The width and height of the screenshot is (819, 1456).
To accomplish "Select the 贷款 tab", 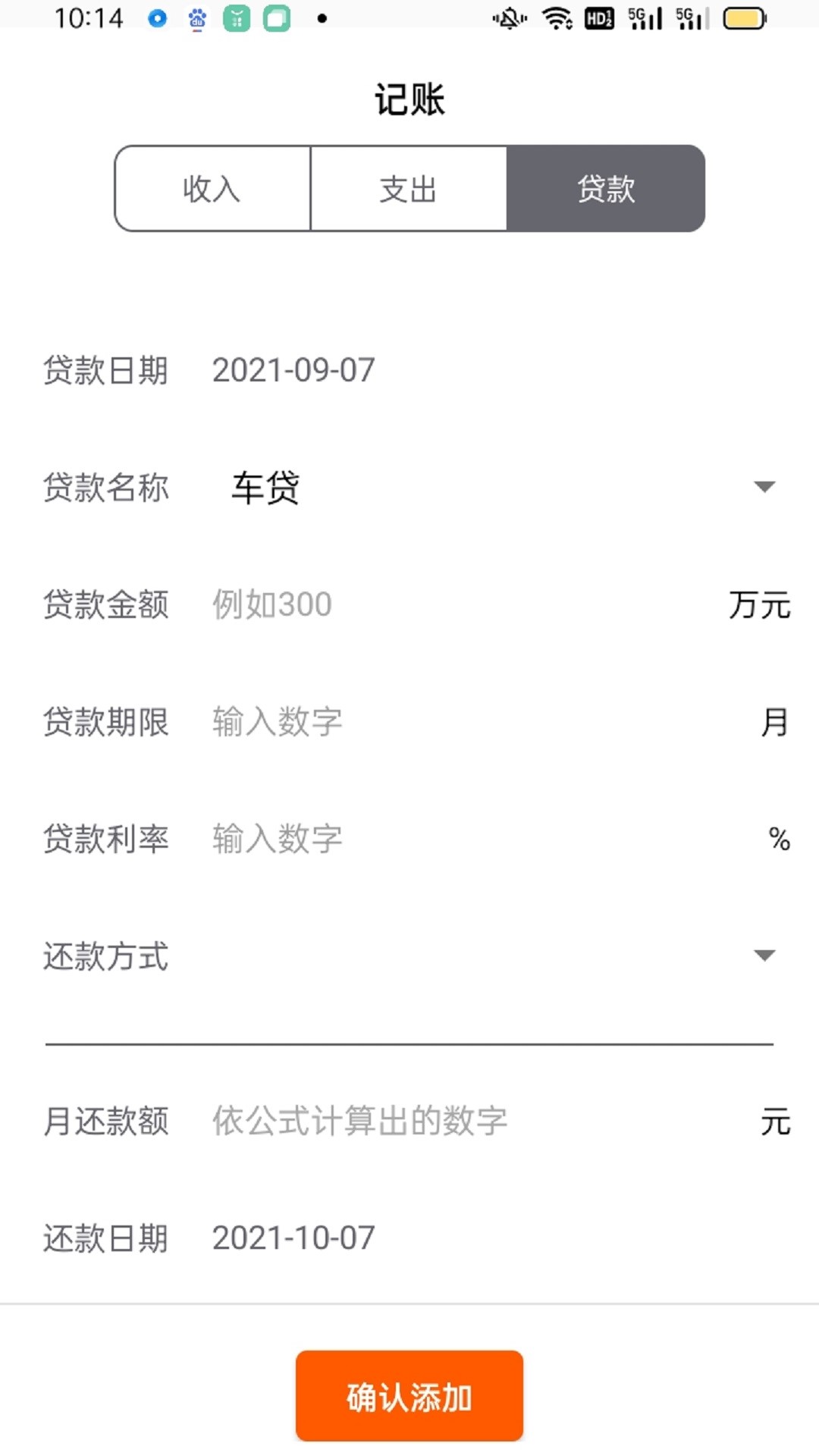I will pos(605,190).
